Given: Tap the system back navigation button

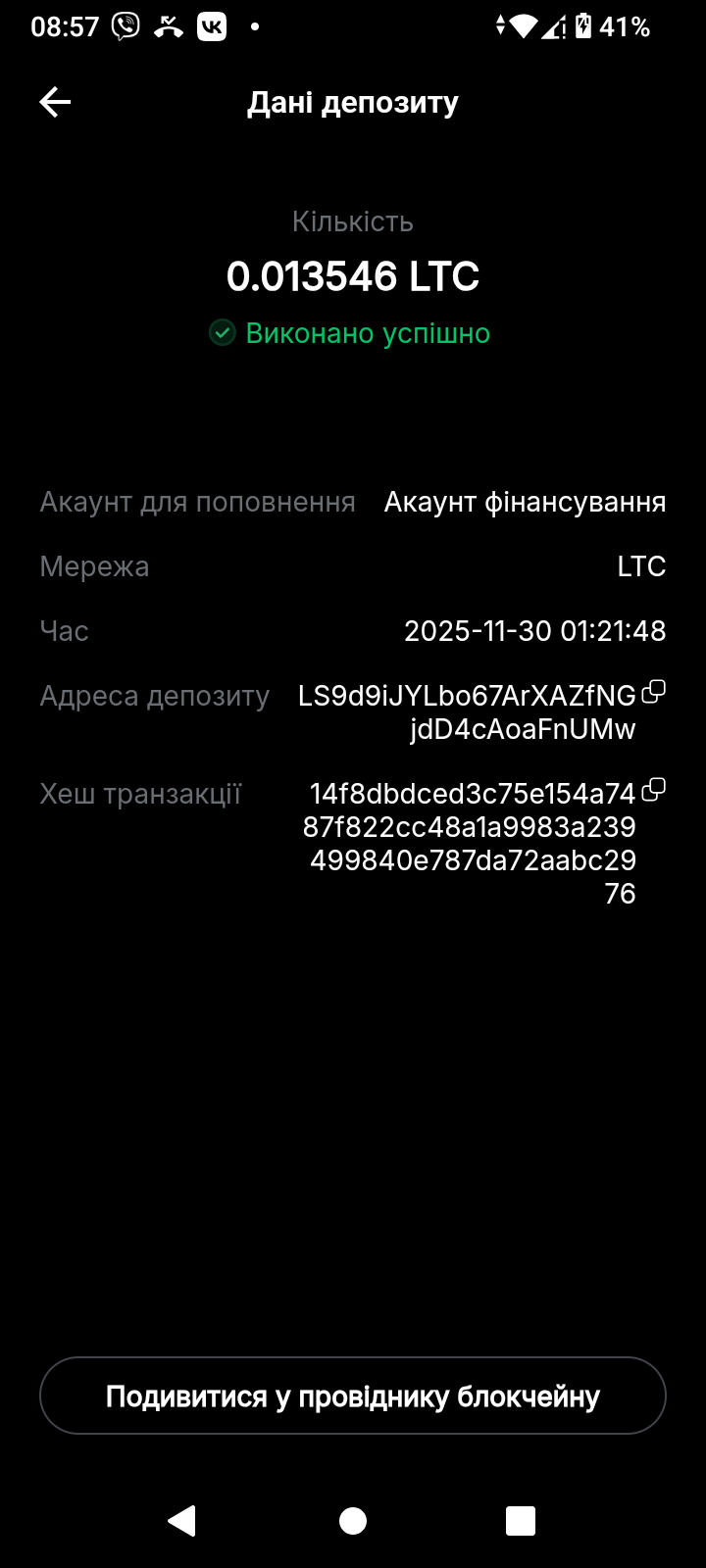Looking at the screenshot, I should pyautogui.click(x=182, y=1520).
